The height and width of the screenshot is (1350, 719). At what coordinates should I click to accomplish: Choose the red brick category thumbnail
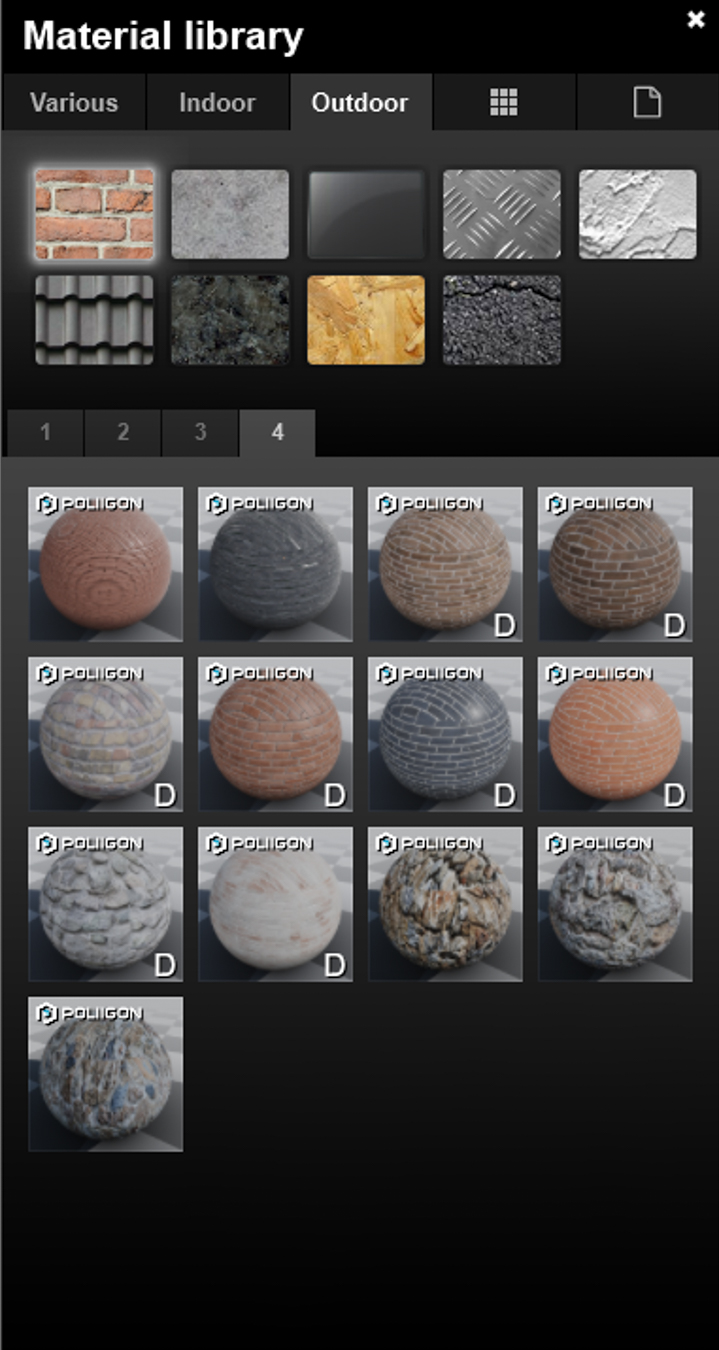tap(94, 214)
